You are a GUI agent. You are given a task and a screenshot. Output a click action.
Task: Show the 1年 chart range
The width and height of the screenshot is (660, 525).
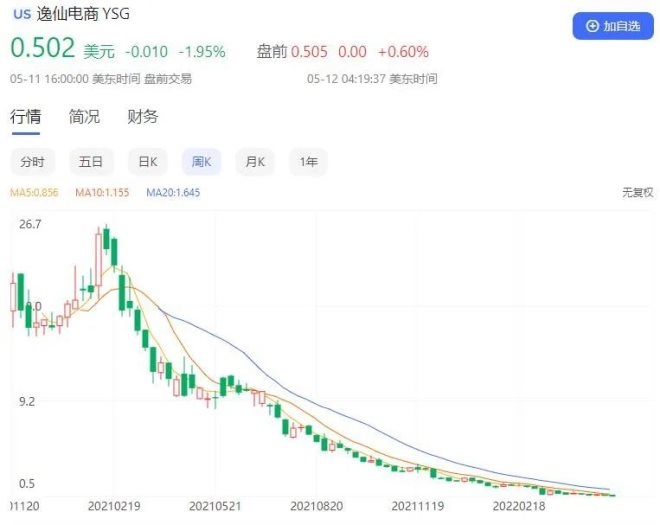point(308,162)
